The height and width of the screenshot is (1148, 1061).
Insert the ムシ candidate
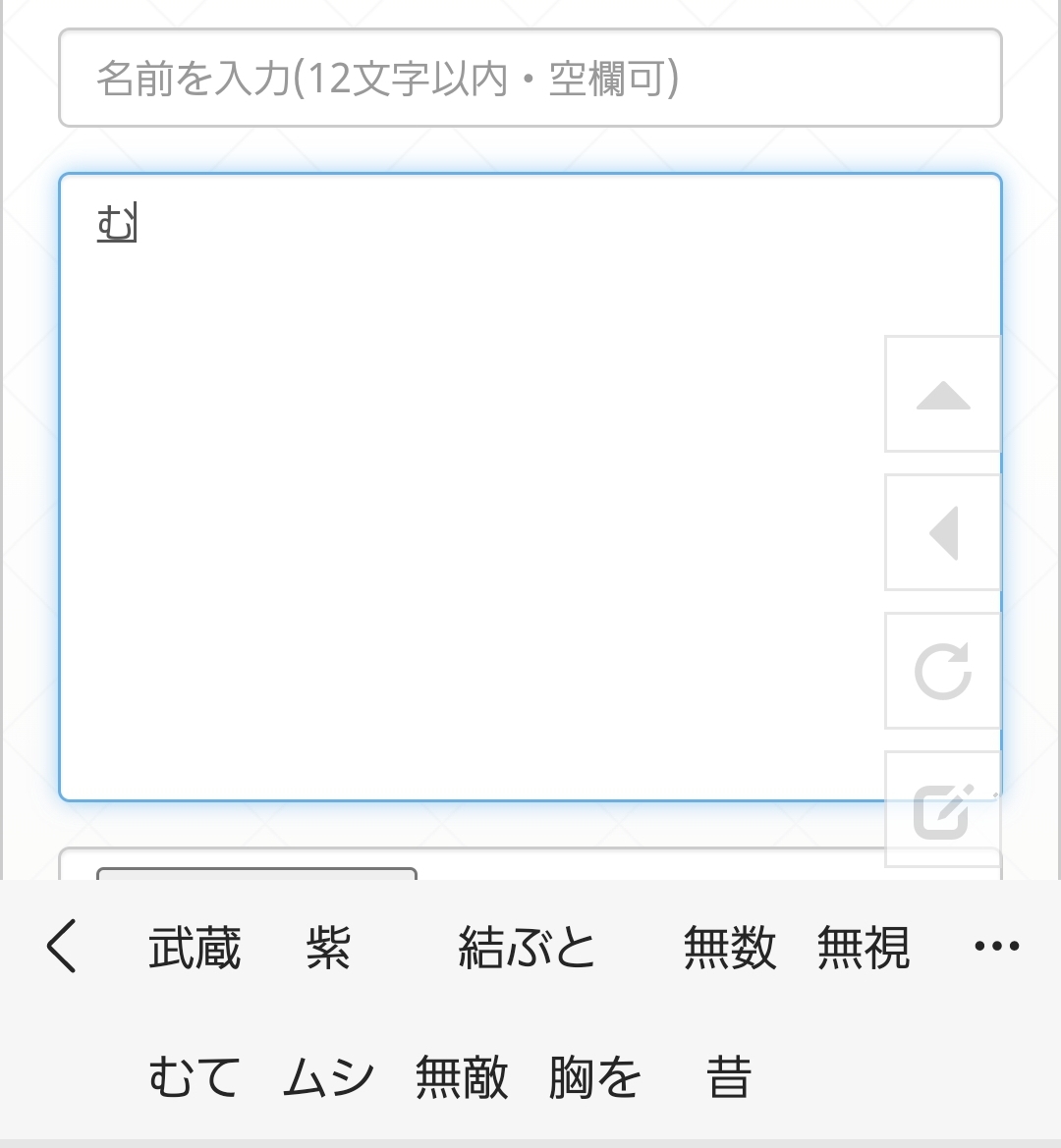[328, 1077]
